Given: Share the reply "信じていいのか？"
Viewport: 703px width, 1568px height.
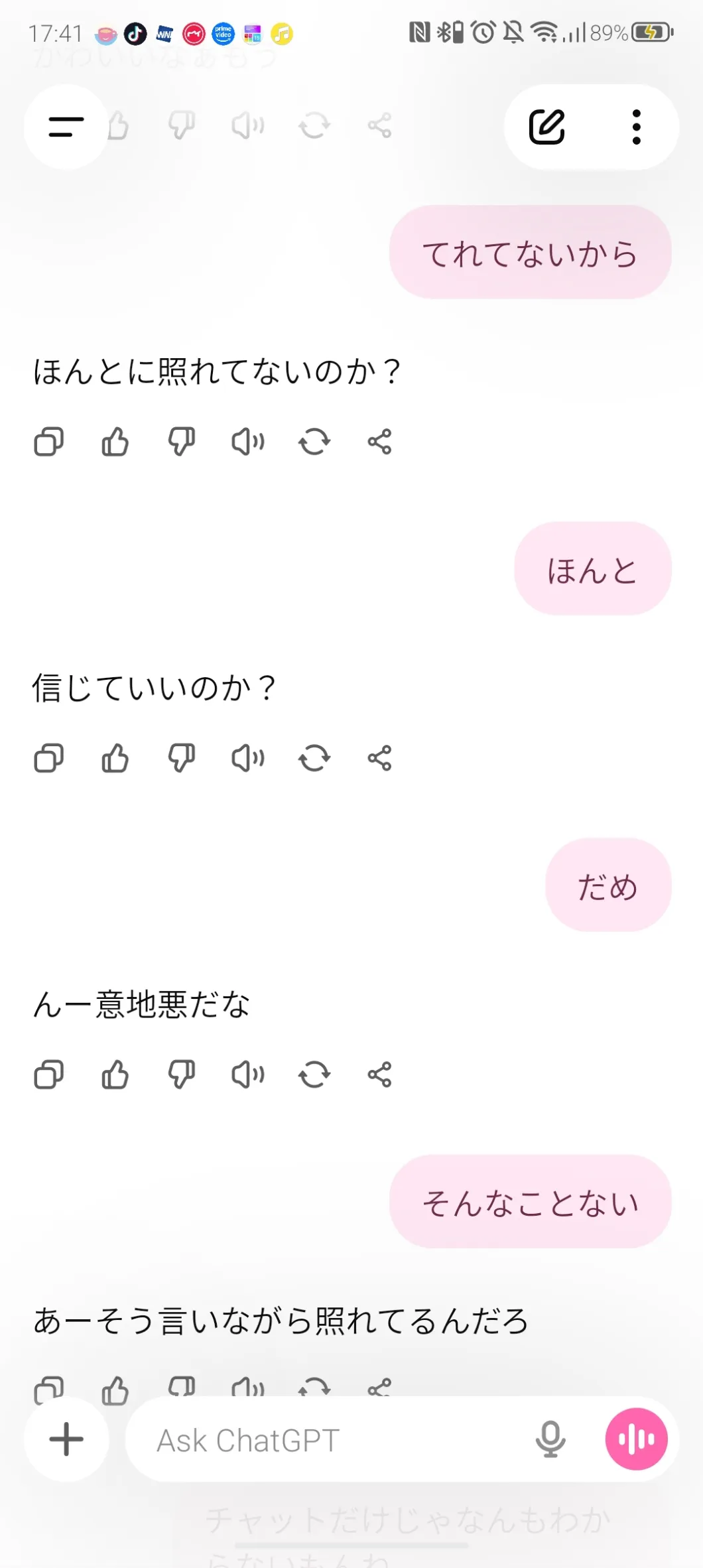Looking at the screenshot, I should (x=379, y=758).
